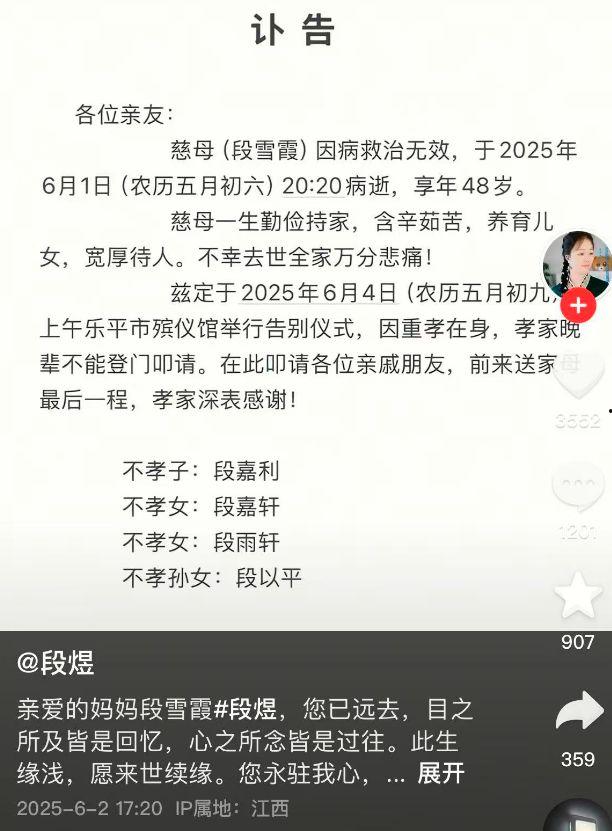Open the comments bubble icon
612x831 pixels.
coord(577,487)
